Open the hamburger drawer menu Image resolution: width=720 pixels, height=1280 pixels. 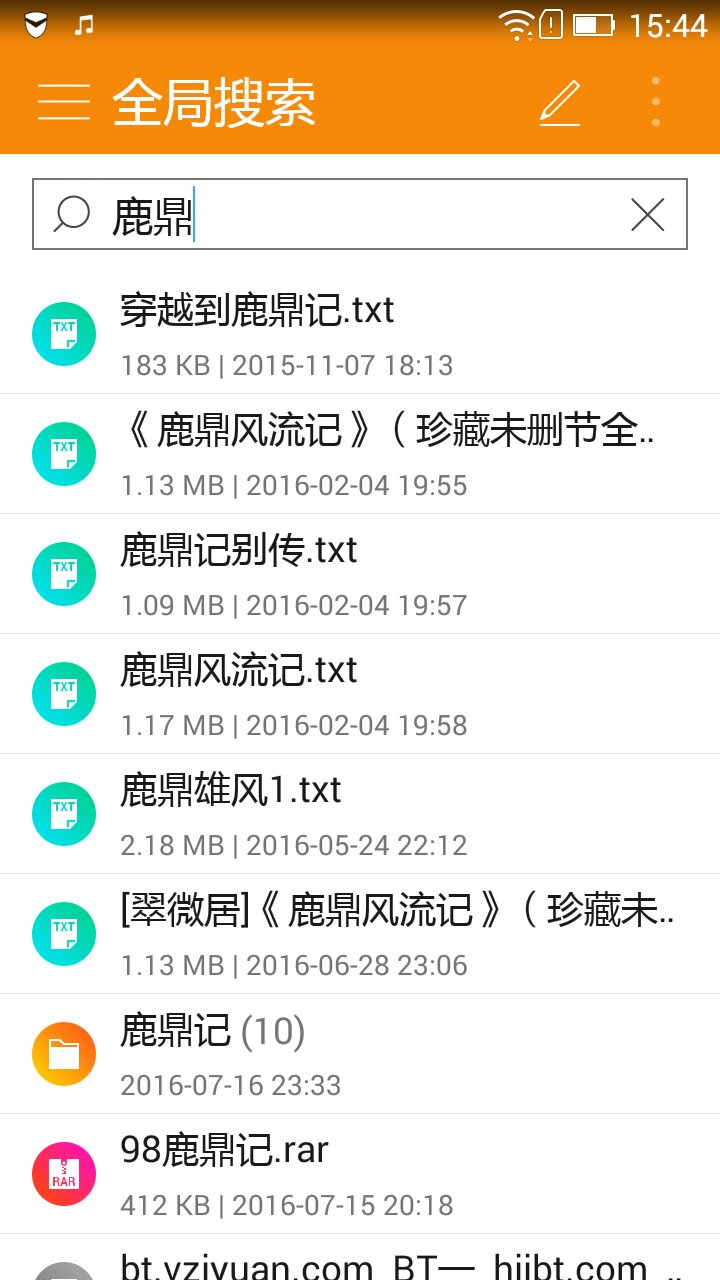click(x=64, y=102)
